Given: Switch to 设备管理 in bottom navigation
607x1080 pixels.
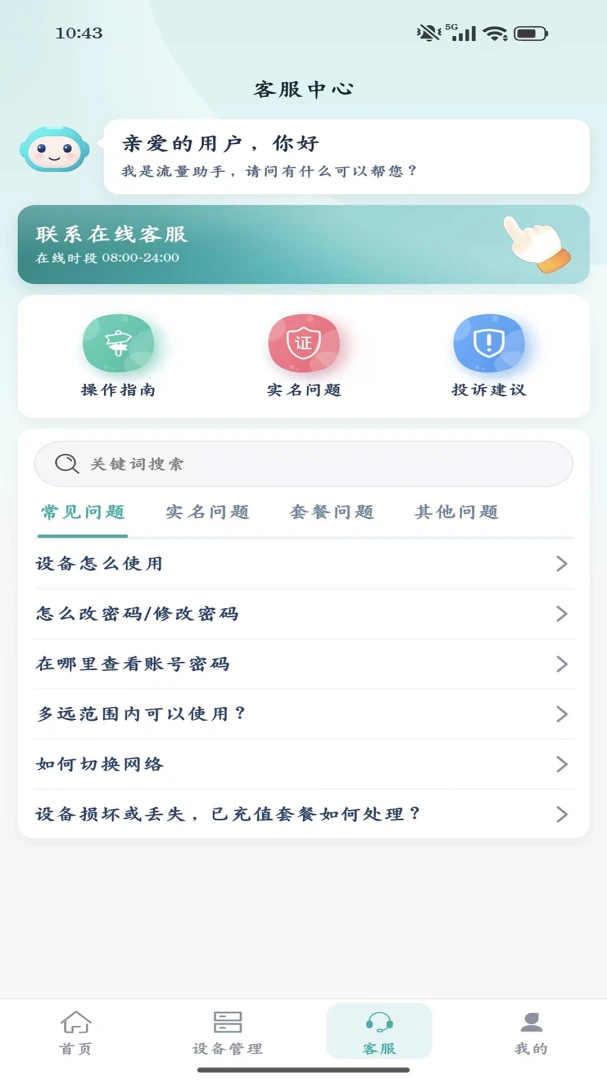Looking at the screenshot, I should pos(227,1032).
